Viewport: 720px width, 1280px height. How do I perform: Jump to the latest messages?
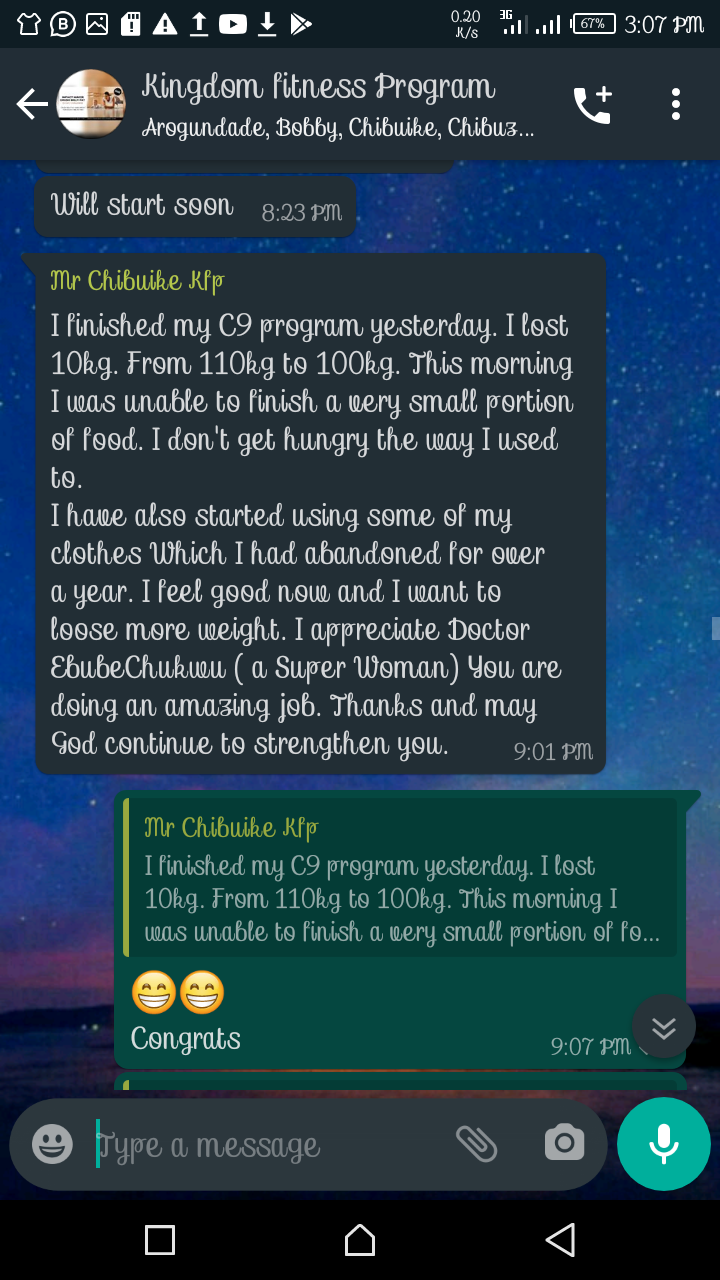coord(663,1027)
